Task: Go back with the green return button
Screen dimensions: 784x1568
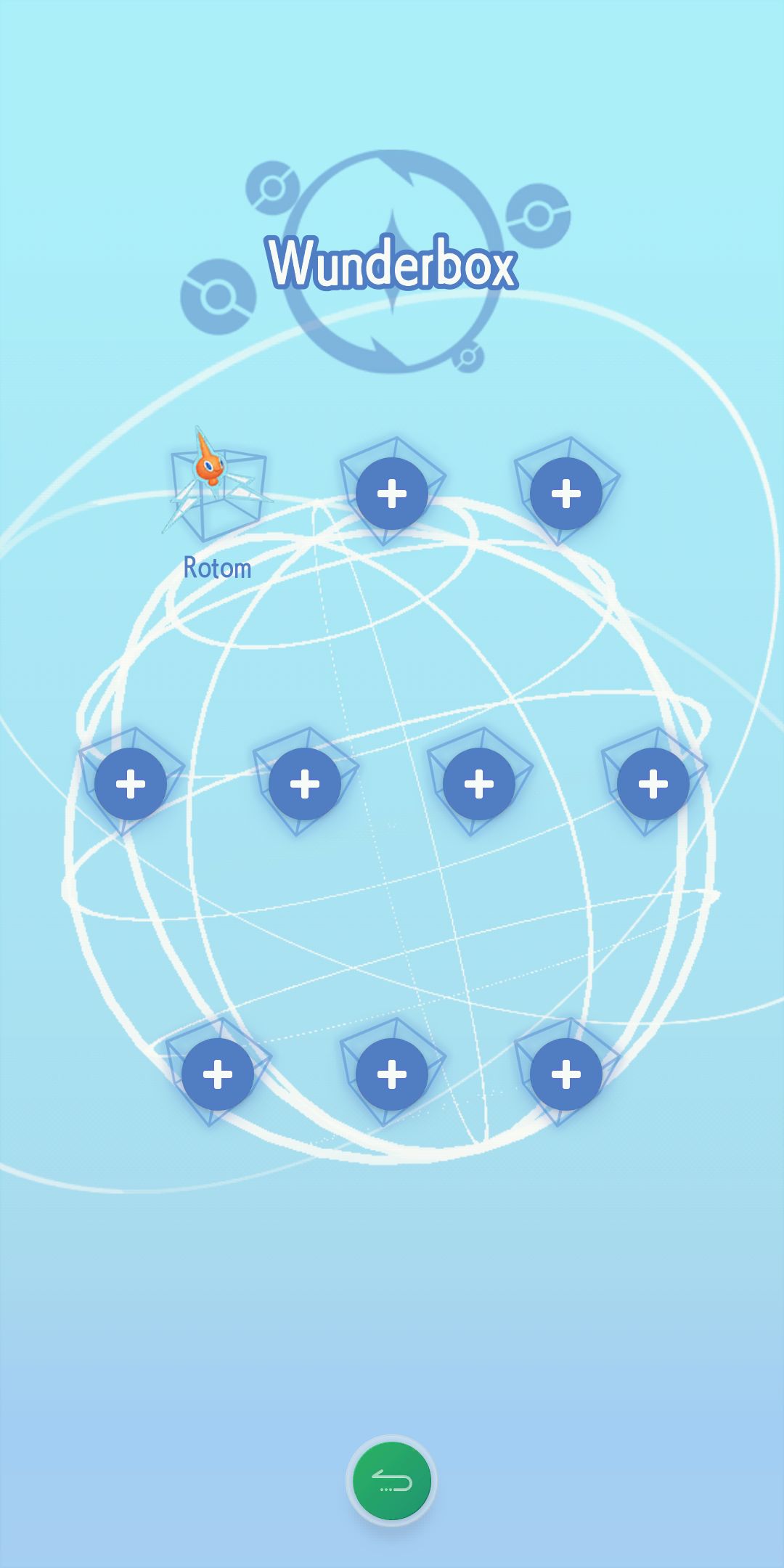Action: pyautogui.click(x=392, y=1482)
